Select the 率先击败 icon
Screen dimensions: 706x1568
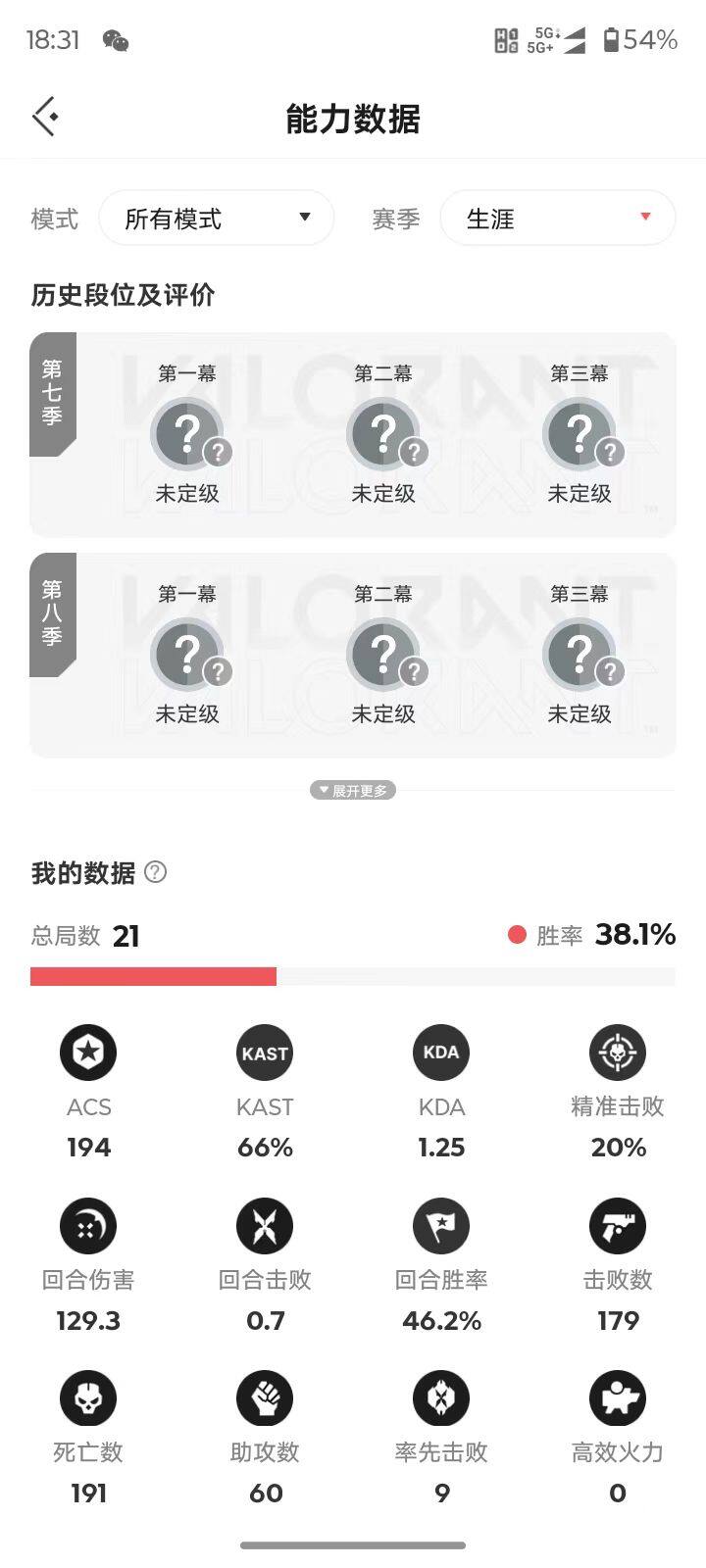tap(441, 1397)
